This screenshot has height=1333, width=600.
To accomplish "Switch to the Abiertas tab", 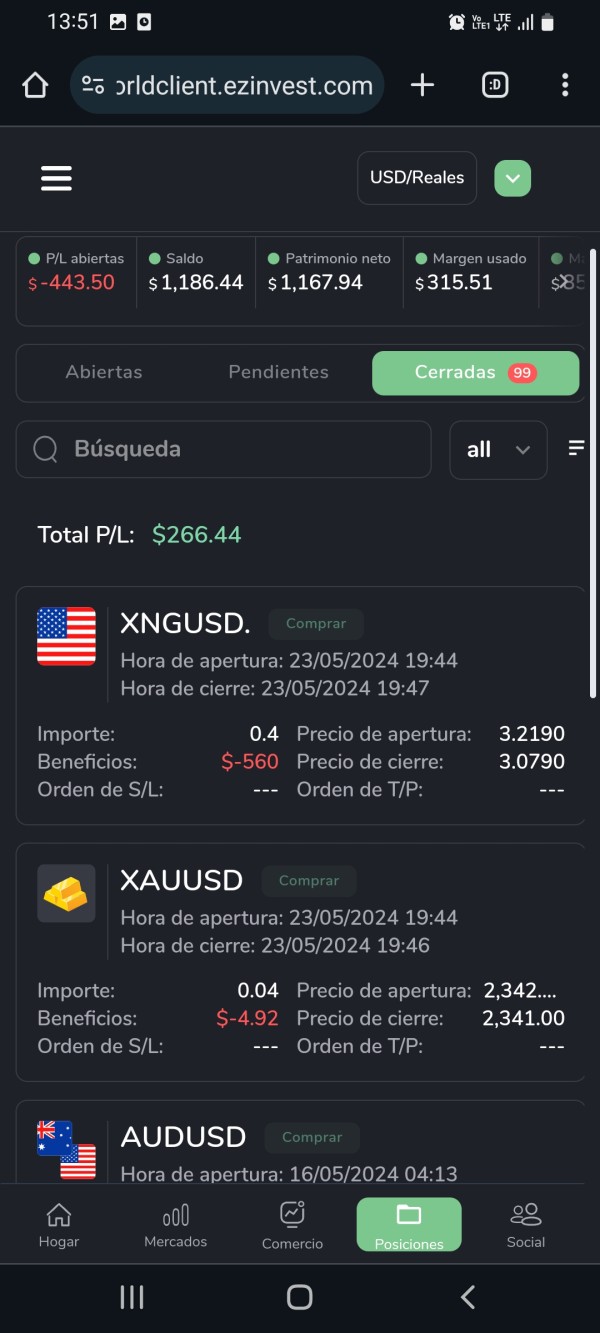I will [x=104, y=372].
